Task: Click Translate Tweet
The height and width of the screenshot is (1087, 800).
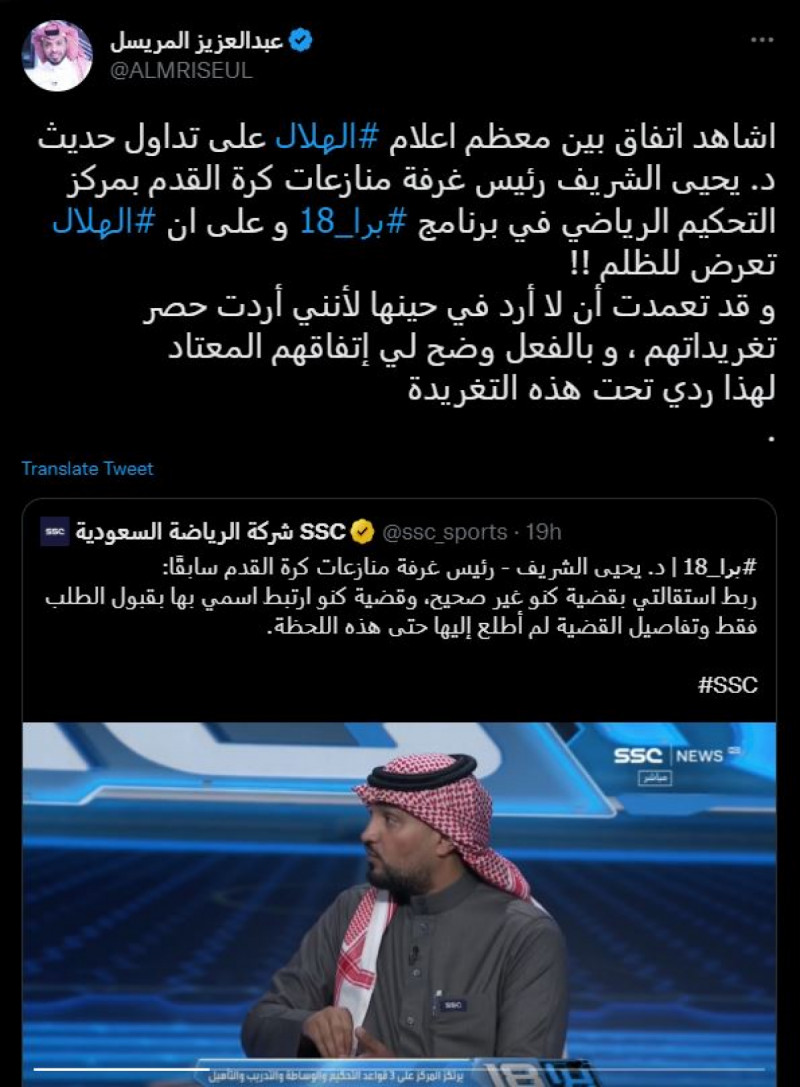Action: (x=86, y=468)
